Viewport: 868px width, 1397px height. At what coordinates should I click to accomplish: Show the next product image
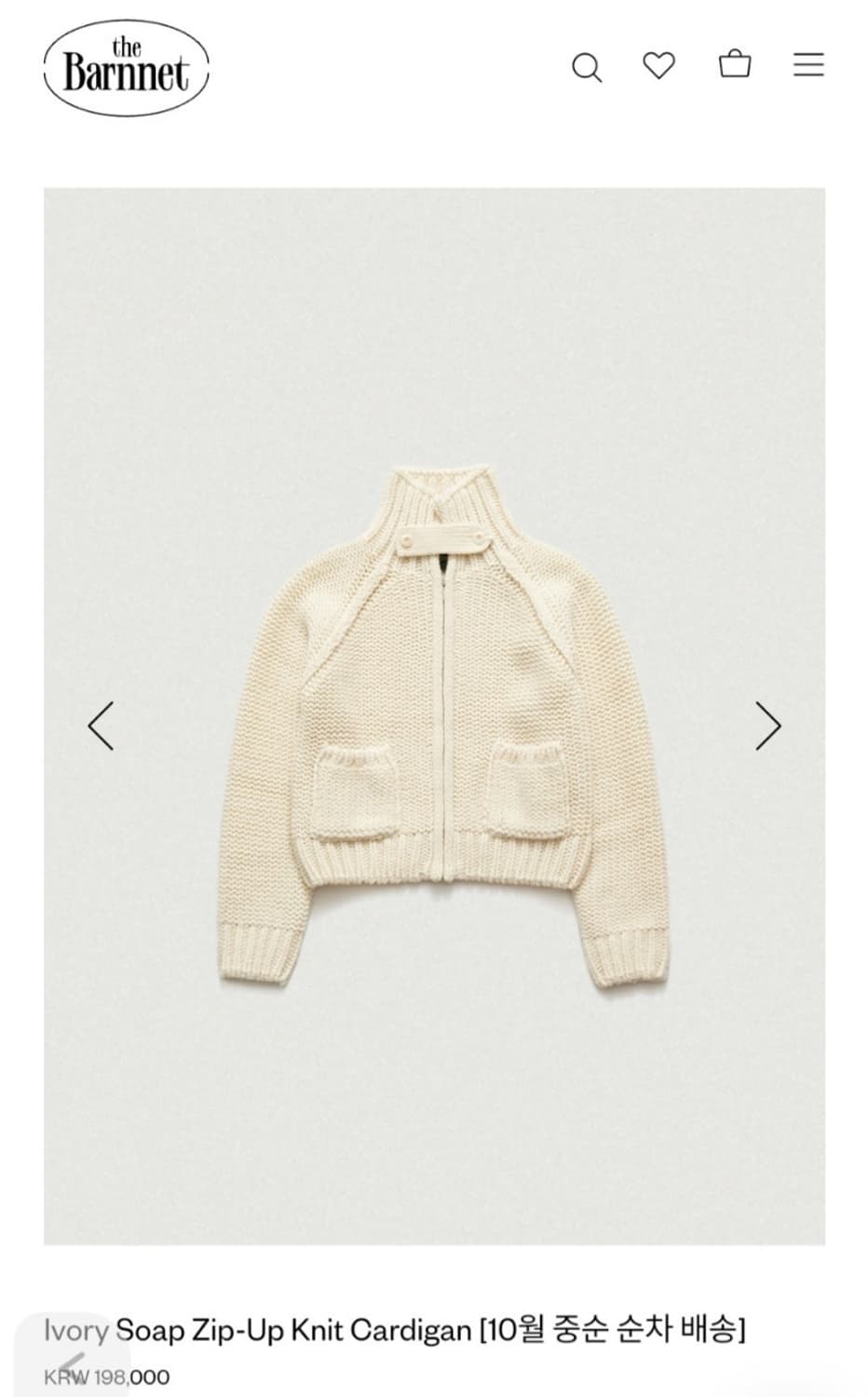(x=768, y=726)
